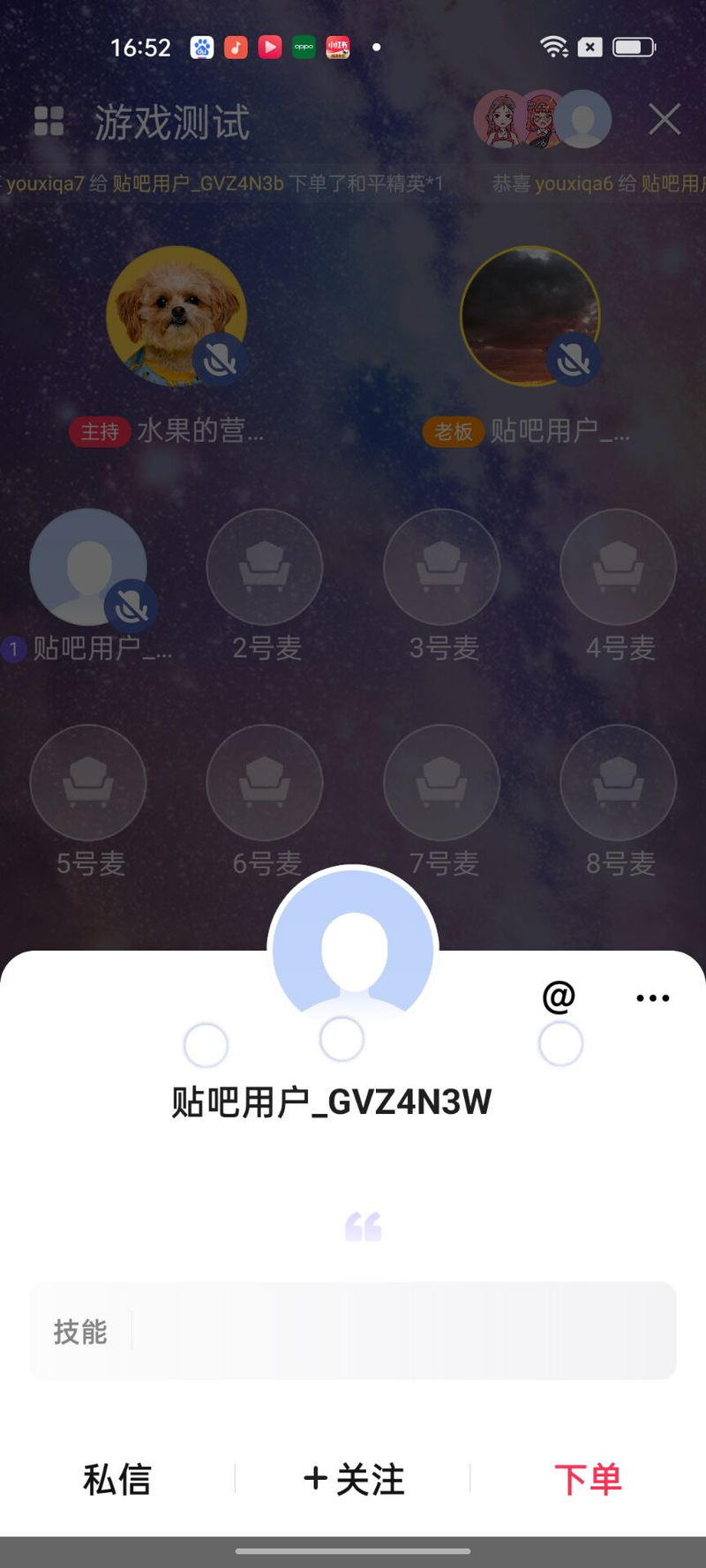
Task: Open the host 水果的营… avatar
Action: click(176, 316)
